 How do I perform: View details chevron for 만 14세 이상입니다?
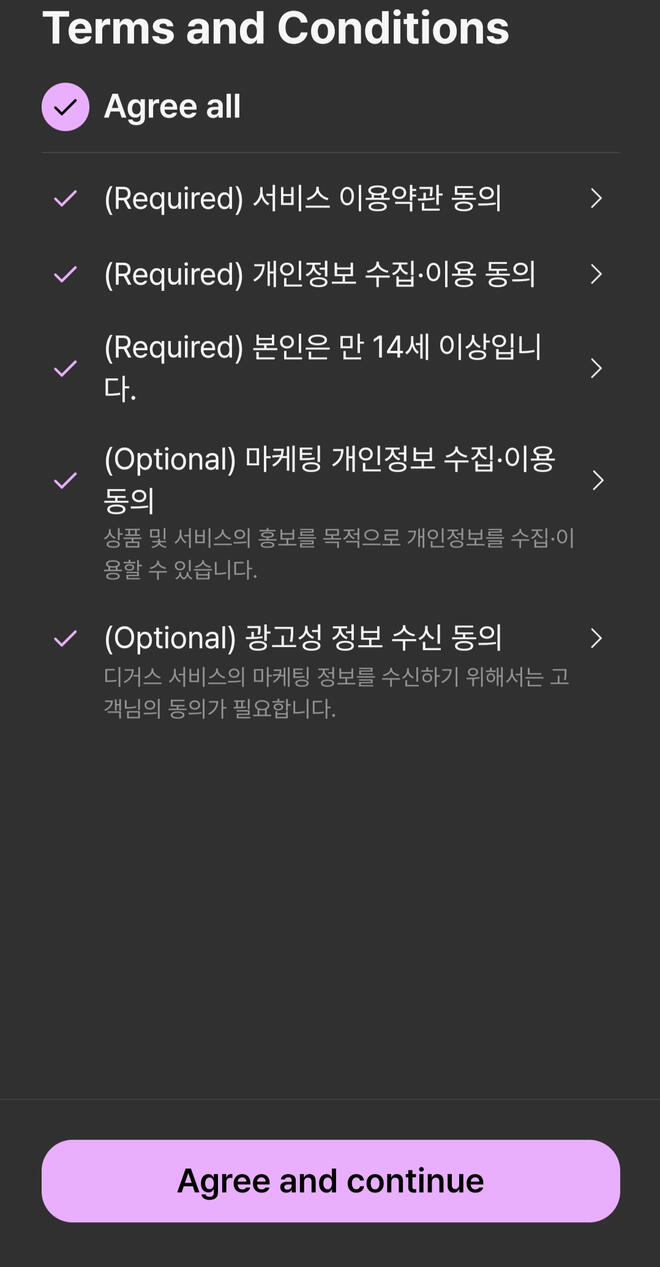tap(596, 369)
